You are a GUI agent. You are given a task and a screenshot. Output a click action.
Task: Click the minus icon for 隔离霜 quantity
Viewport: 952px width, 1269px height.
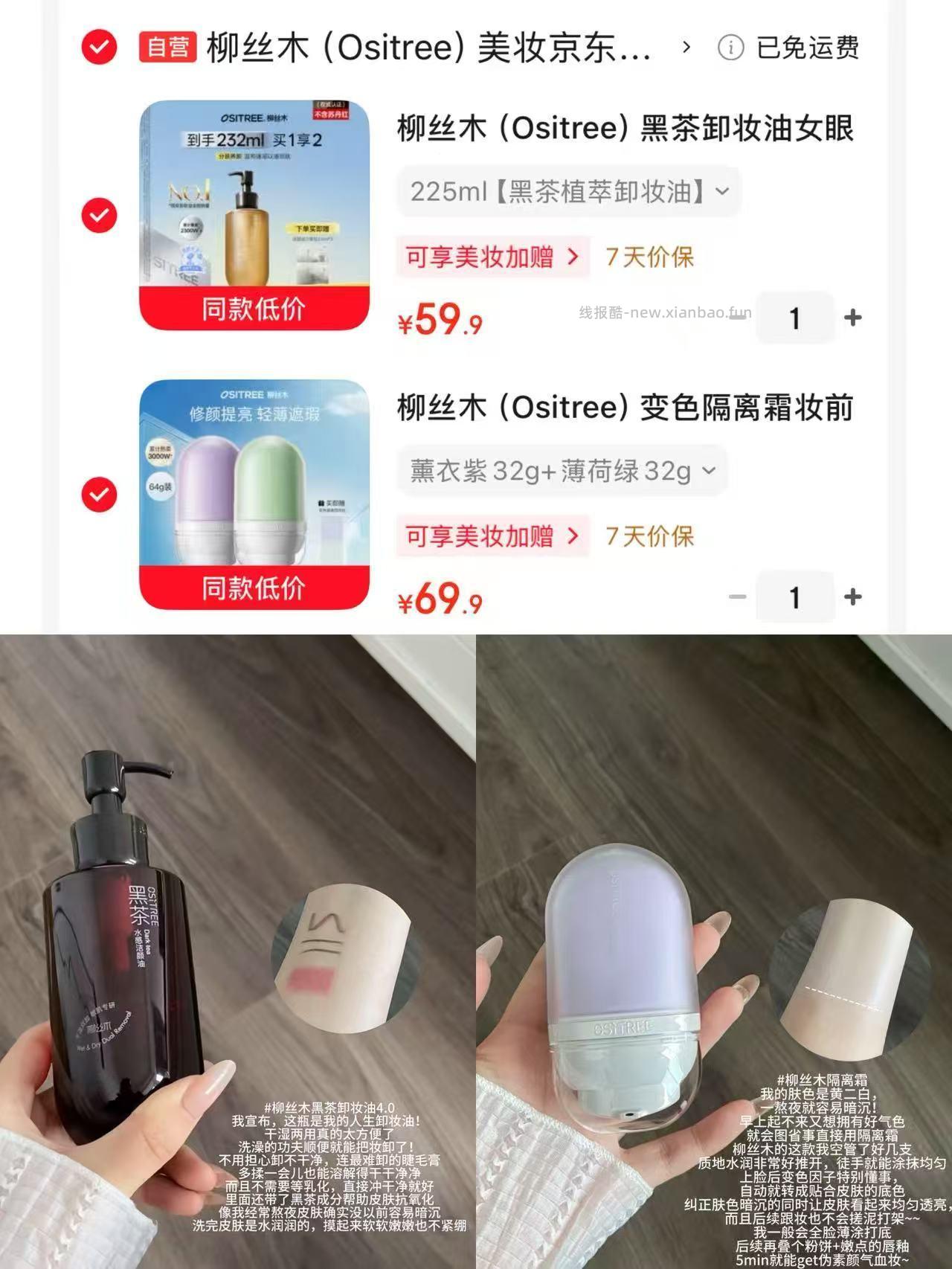coord(737,597)
